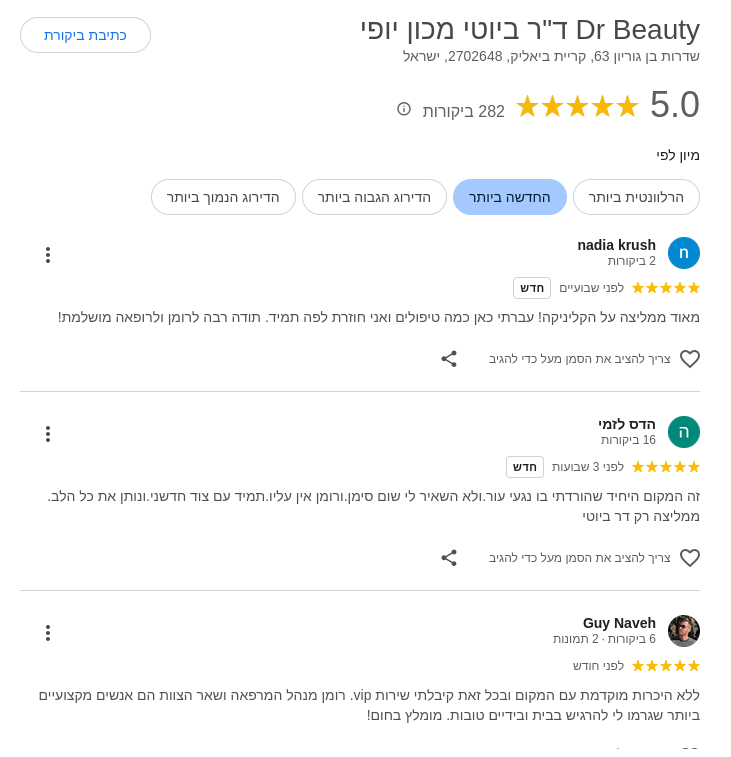Tap the כתיבת ביקורת (write a review) button
This screenshot has width=731, height=757.
click(85, 35)
